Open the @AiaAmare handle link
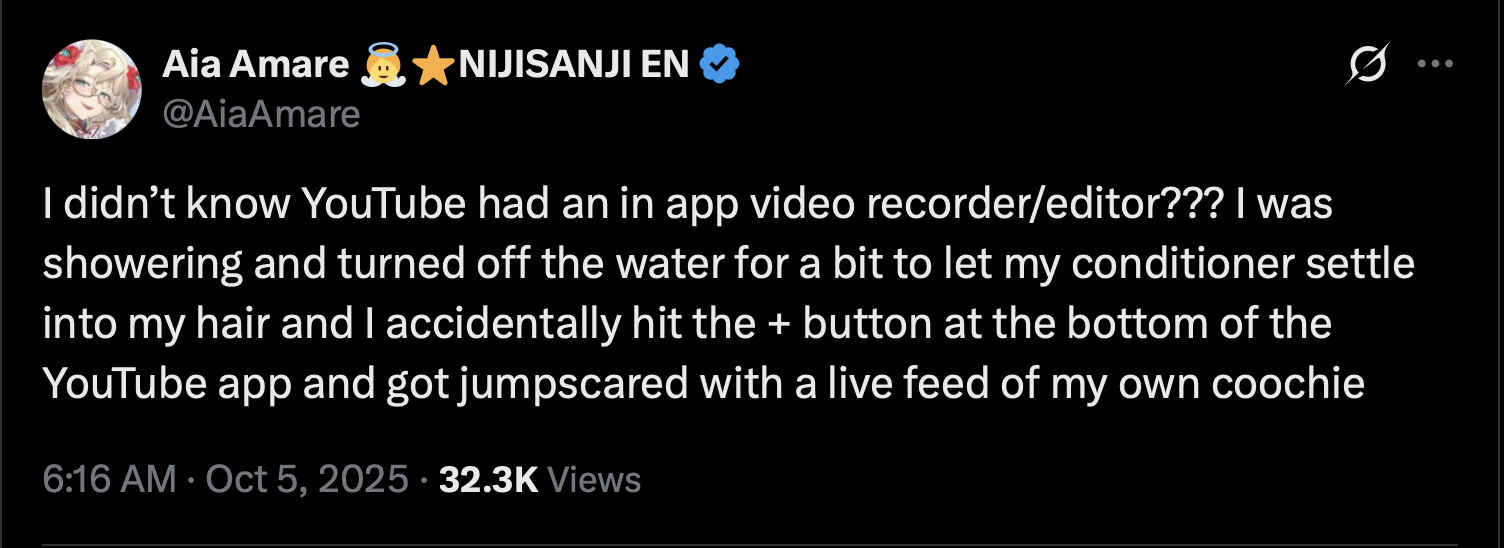This screenshot has height=548, width=1504. pos(261,114)
